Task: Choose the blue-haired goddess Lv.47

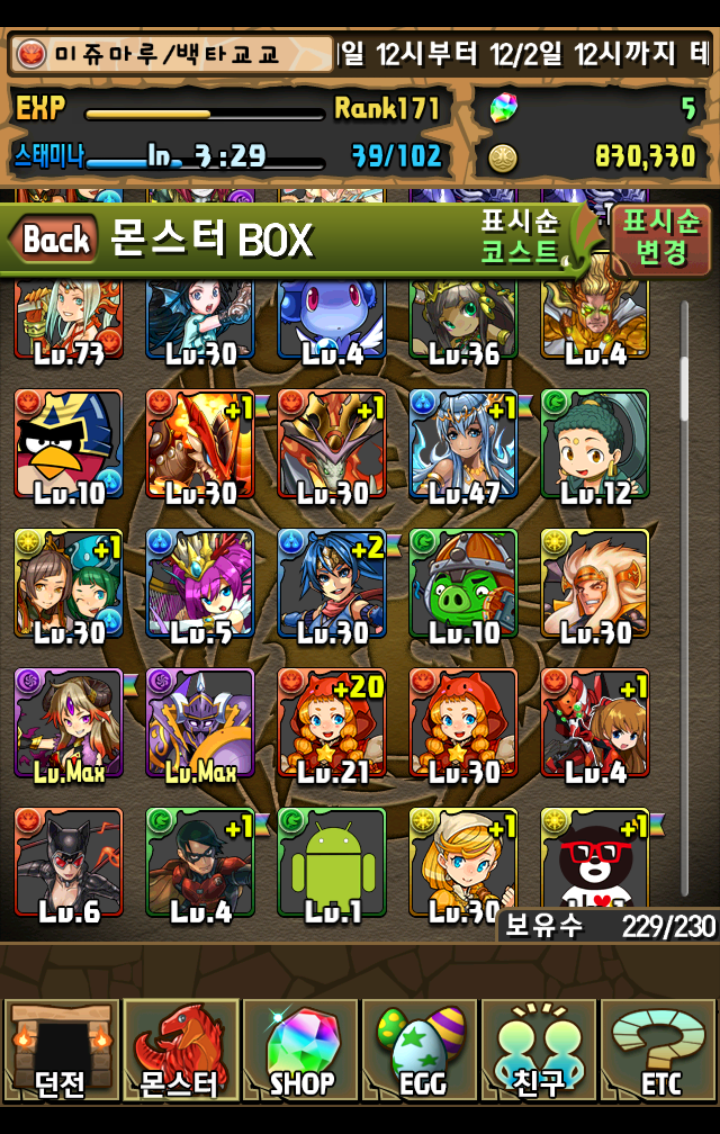Action: pyautogui.click(x=463, y=444)
